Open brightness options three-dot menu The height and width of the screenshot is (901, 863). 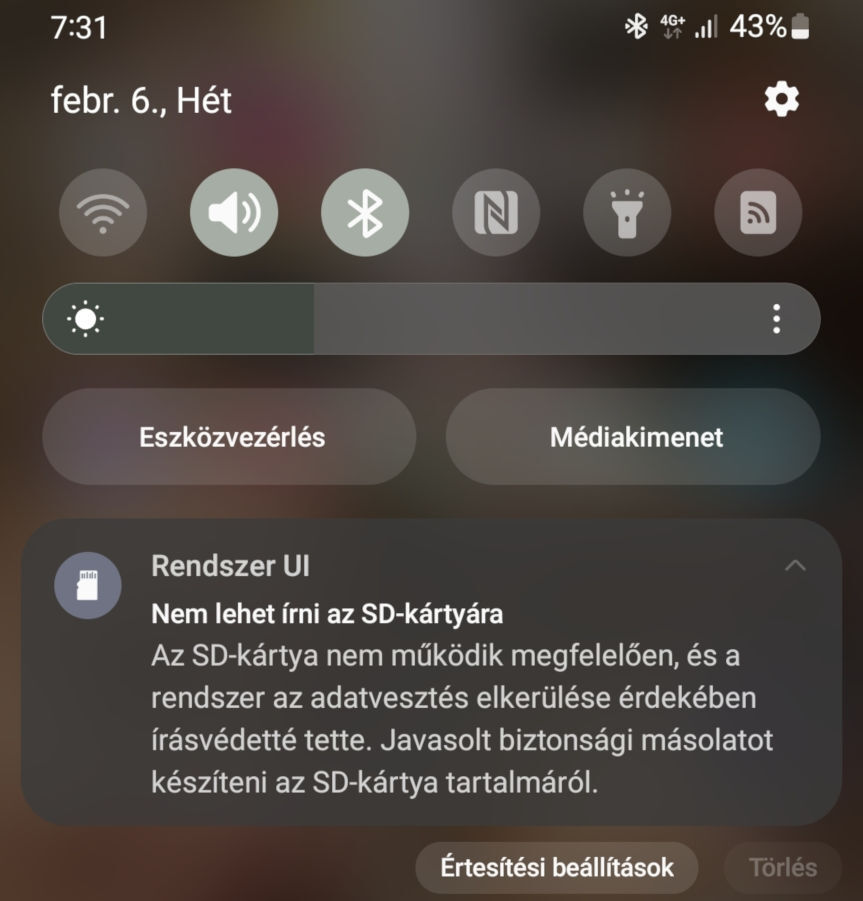(777, 319)
